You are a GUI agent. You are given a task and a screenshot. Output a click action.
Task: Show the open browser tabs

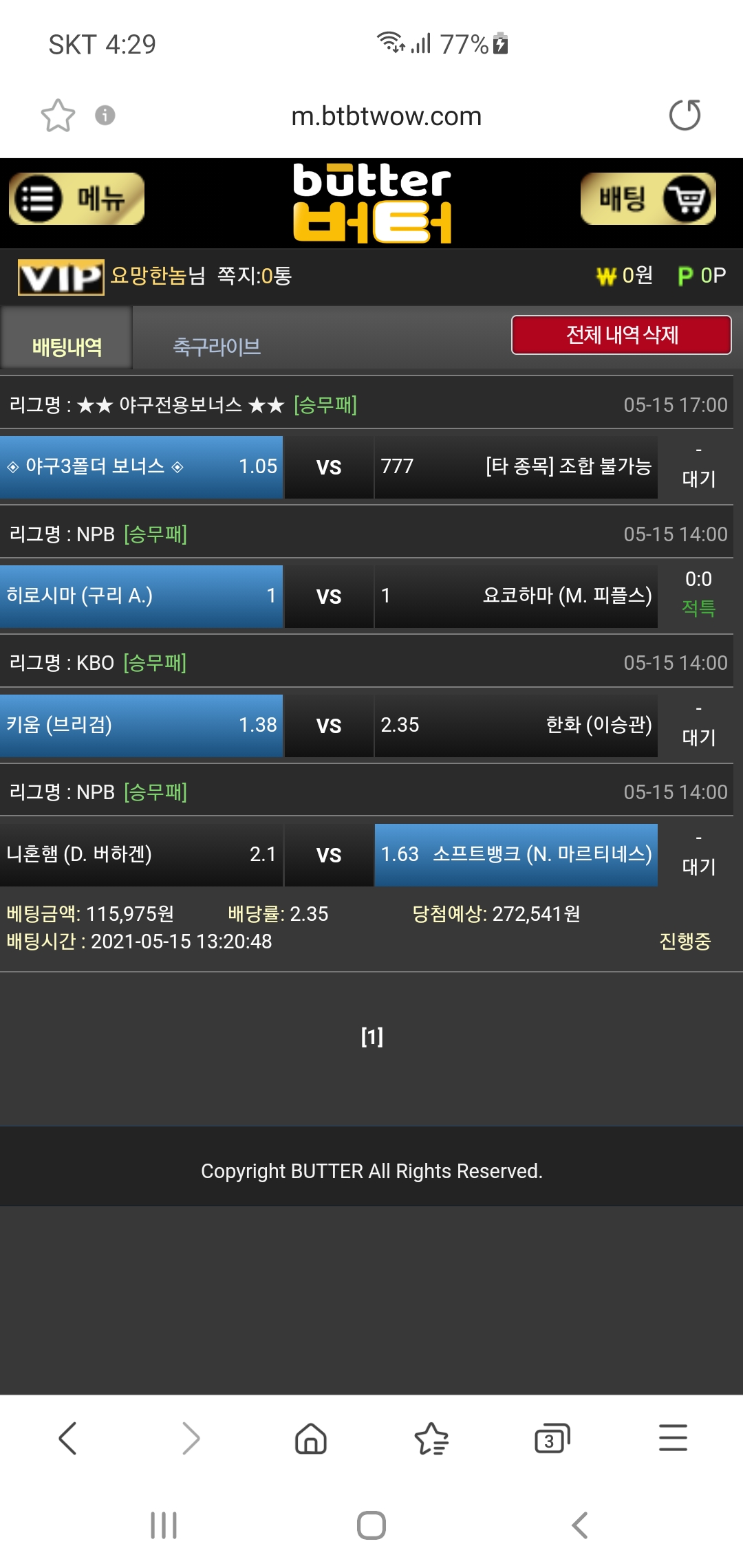tap(552, 1438)
